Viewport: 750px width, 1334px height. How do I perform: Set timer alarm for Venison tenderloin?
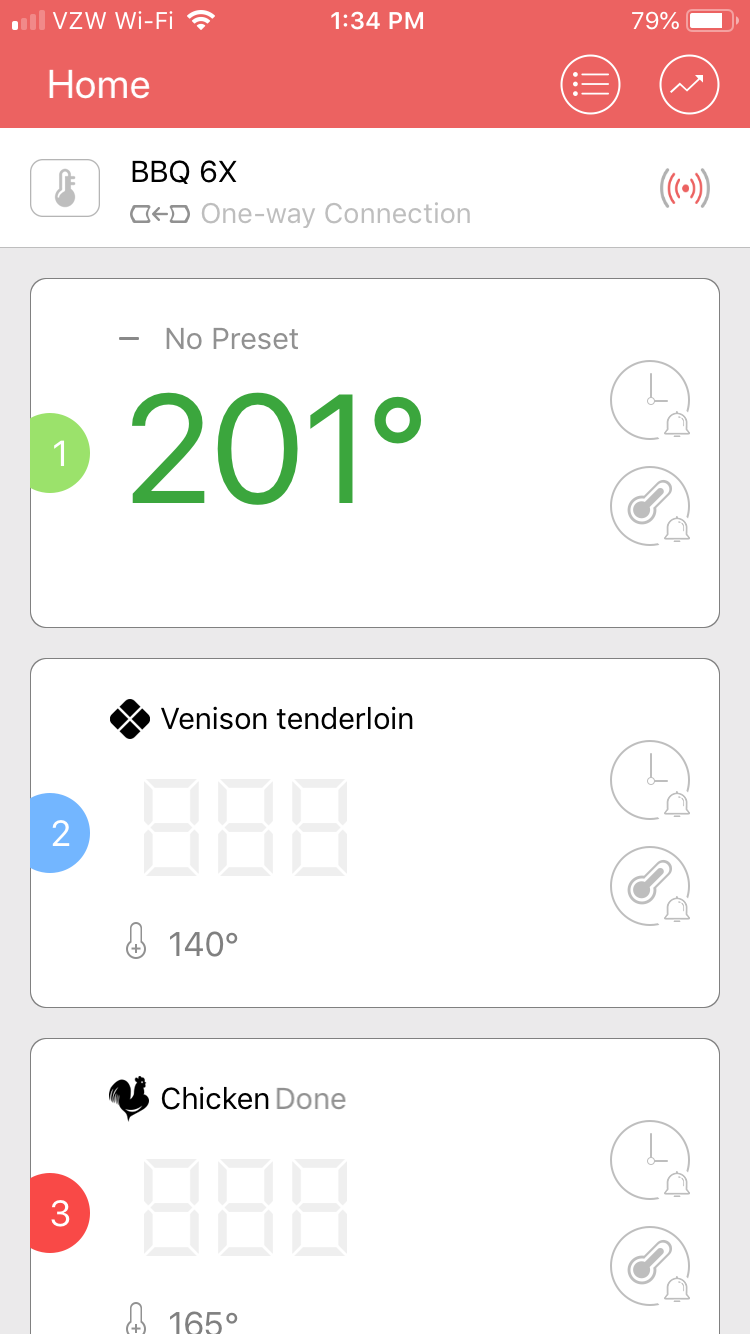pyautogui.click(x=651, y=780)
